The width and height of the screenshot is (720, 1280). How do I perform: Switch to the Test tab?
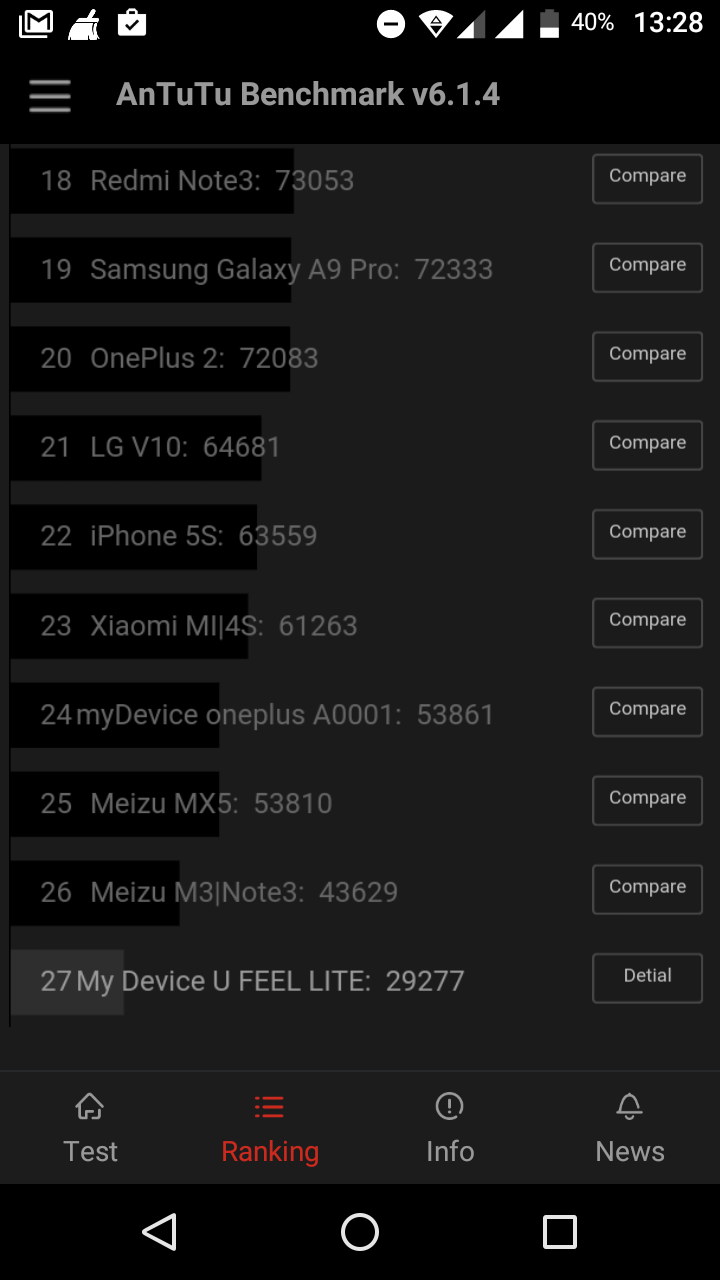click(90, 1128)
